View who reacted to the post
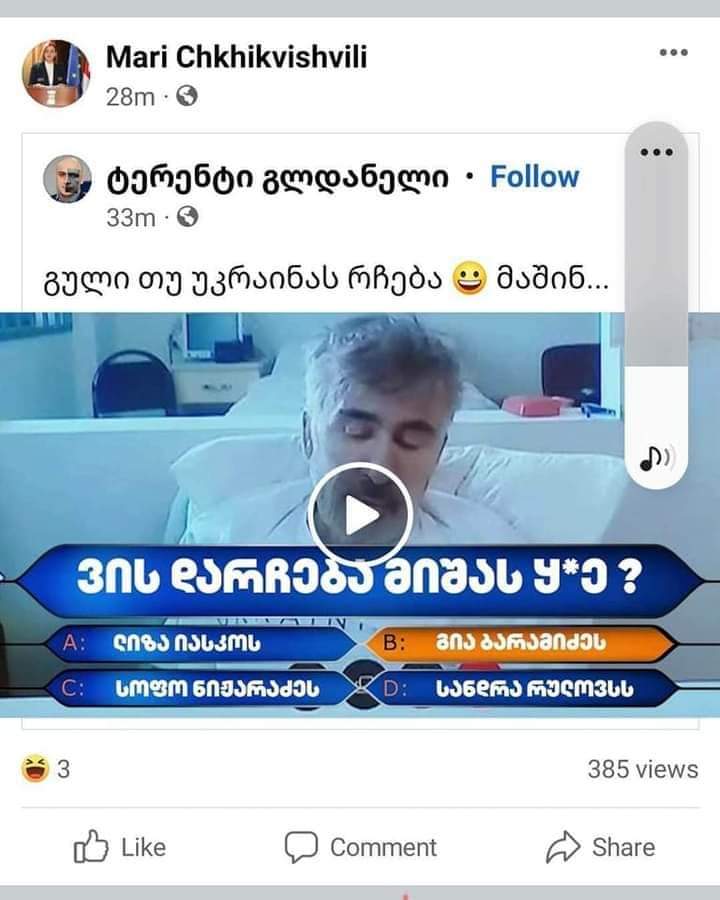 pyautogui.click(x=46, y=769)
